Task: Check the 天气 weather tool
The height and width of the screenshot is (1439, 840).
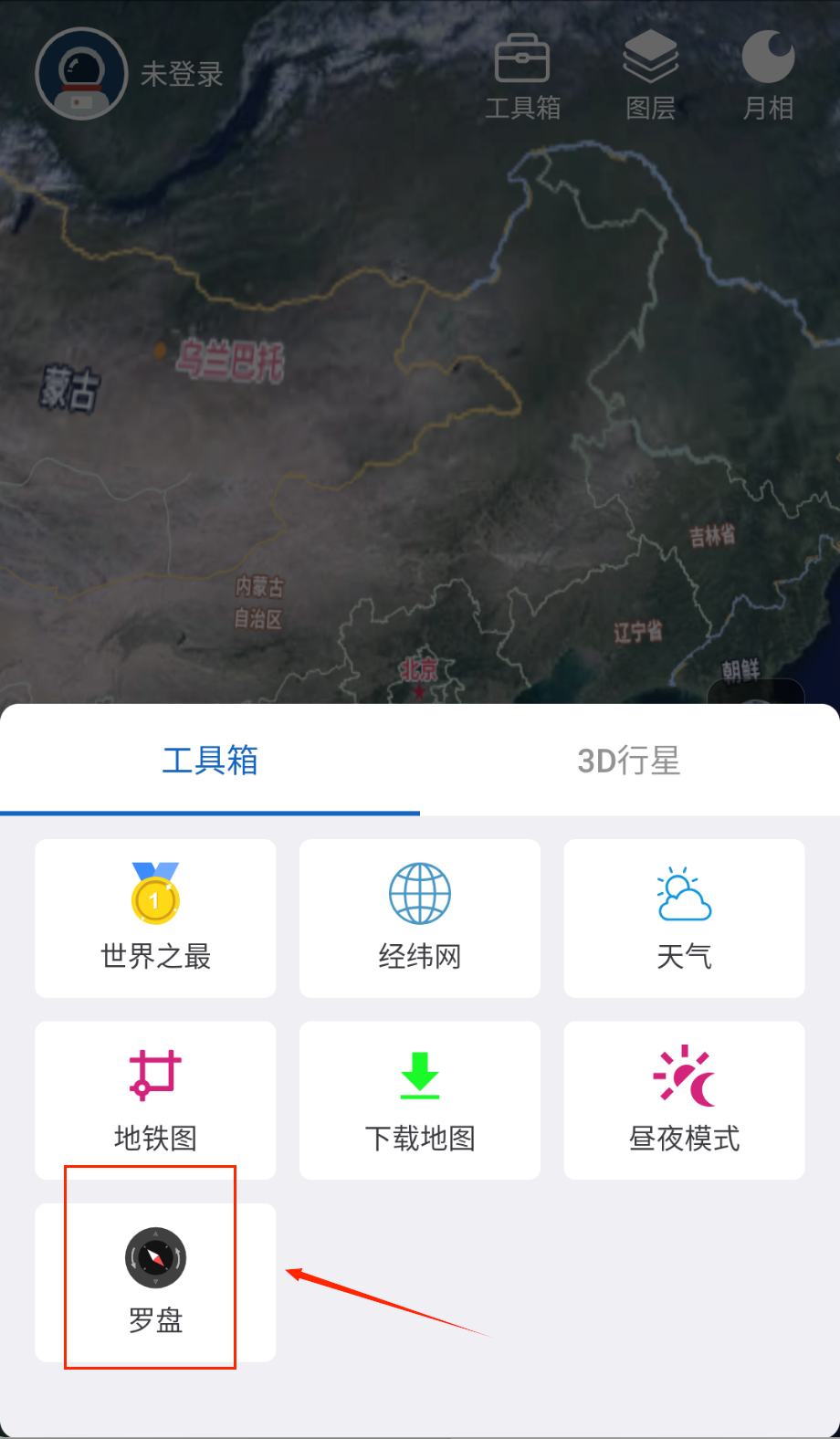Action: click(x=684, y=918)
